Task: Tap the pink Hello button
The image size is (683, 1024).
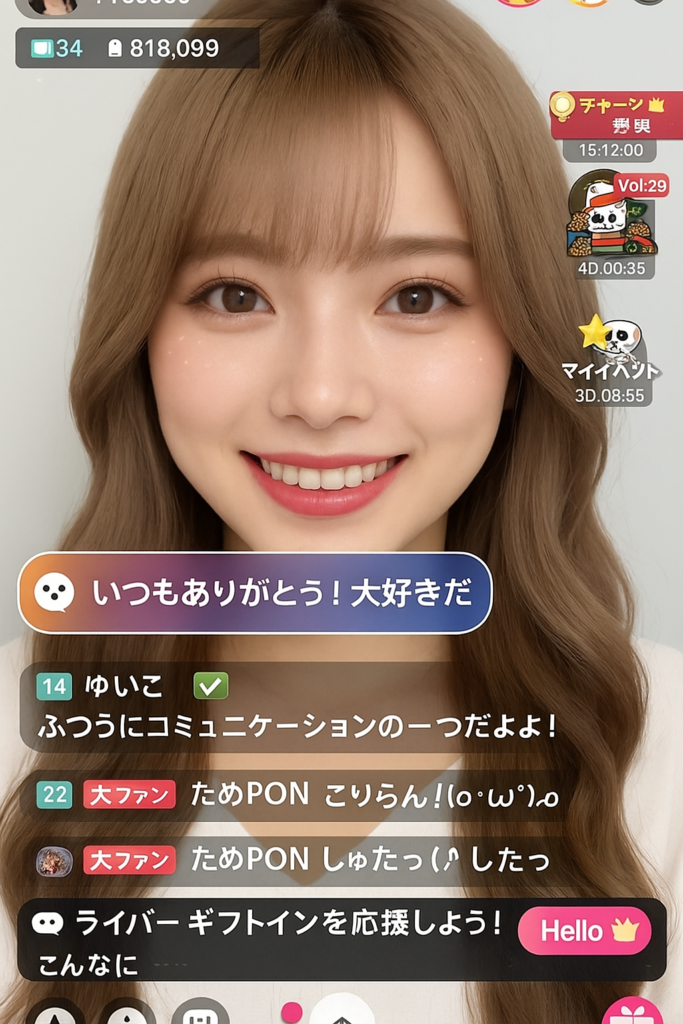Action: 584,931
